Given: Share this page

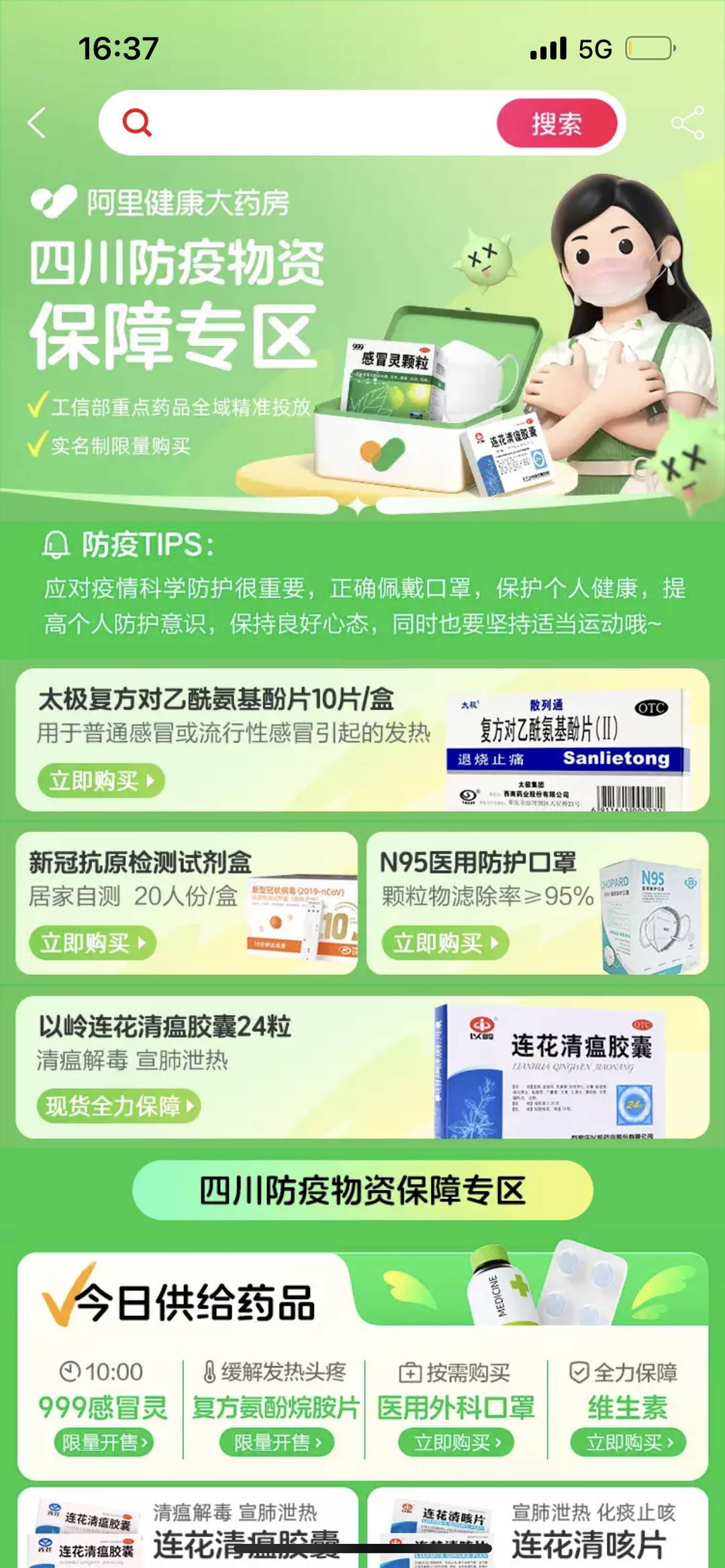Looking at the screenshot, I should pos(687,123).
